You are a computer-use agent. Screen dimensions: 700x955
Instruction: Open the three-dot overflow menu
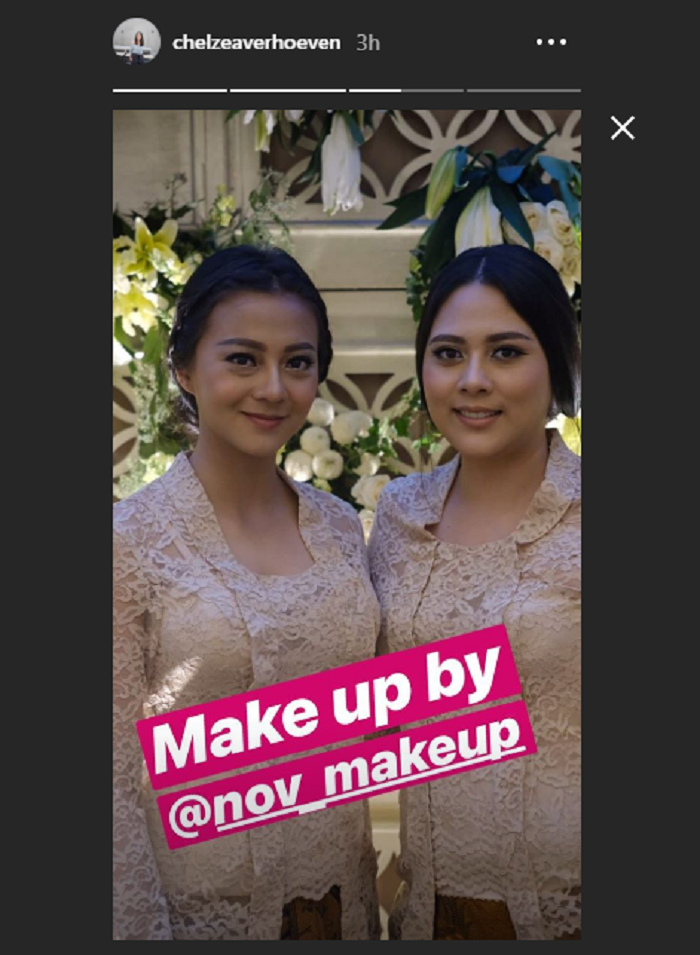pyautogui.click(x=551, y=42)
